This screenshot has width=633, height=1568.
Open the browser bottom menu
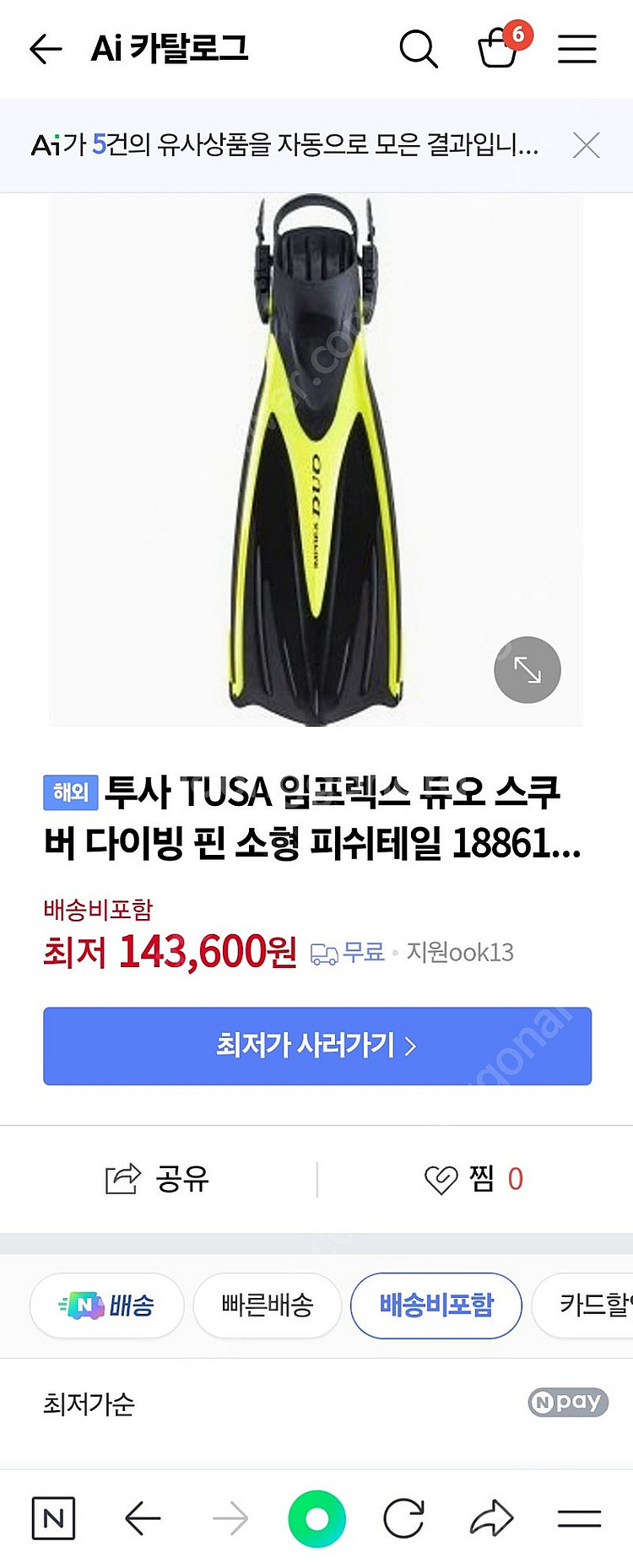point(579,1519)
